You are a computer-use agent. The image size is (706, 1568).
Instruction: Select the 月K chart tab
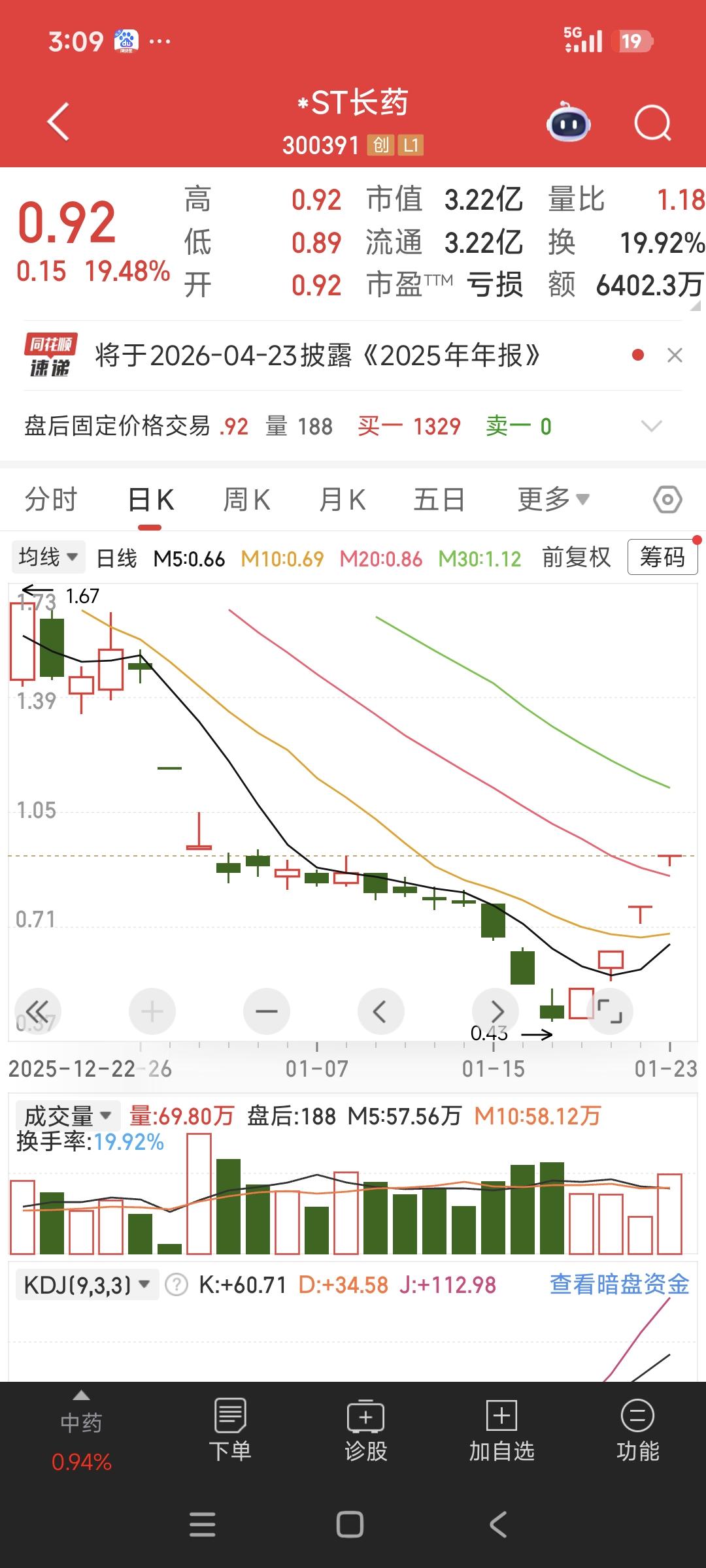tap(342, 500)
